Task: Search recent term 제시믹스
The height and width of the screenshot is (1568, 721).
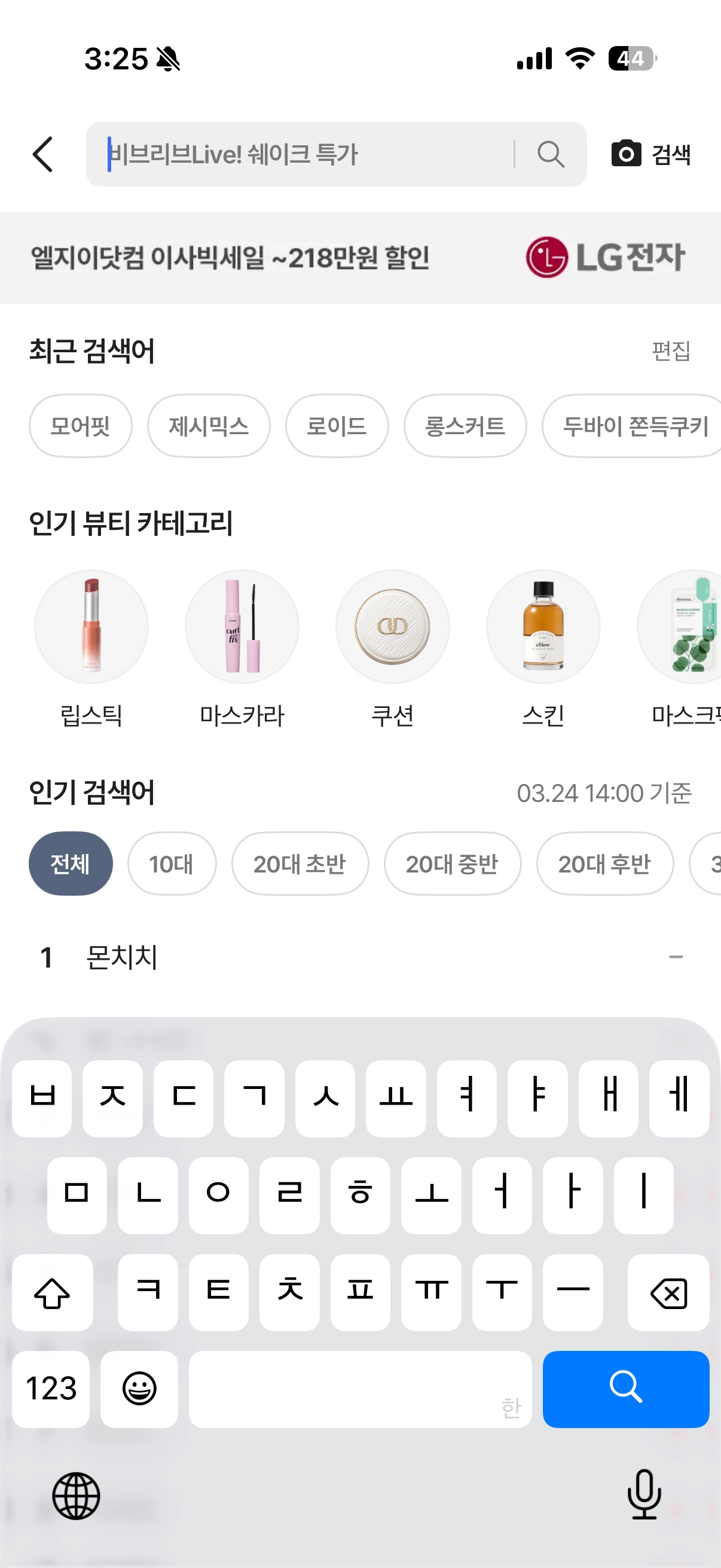Action: tap(209, 426)
